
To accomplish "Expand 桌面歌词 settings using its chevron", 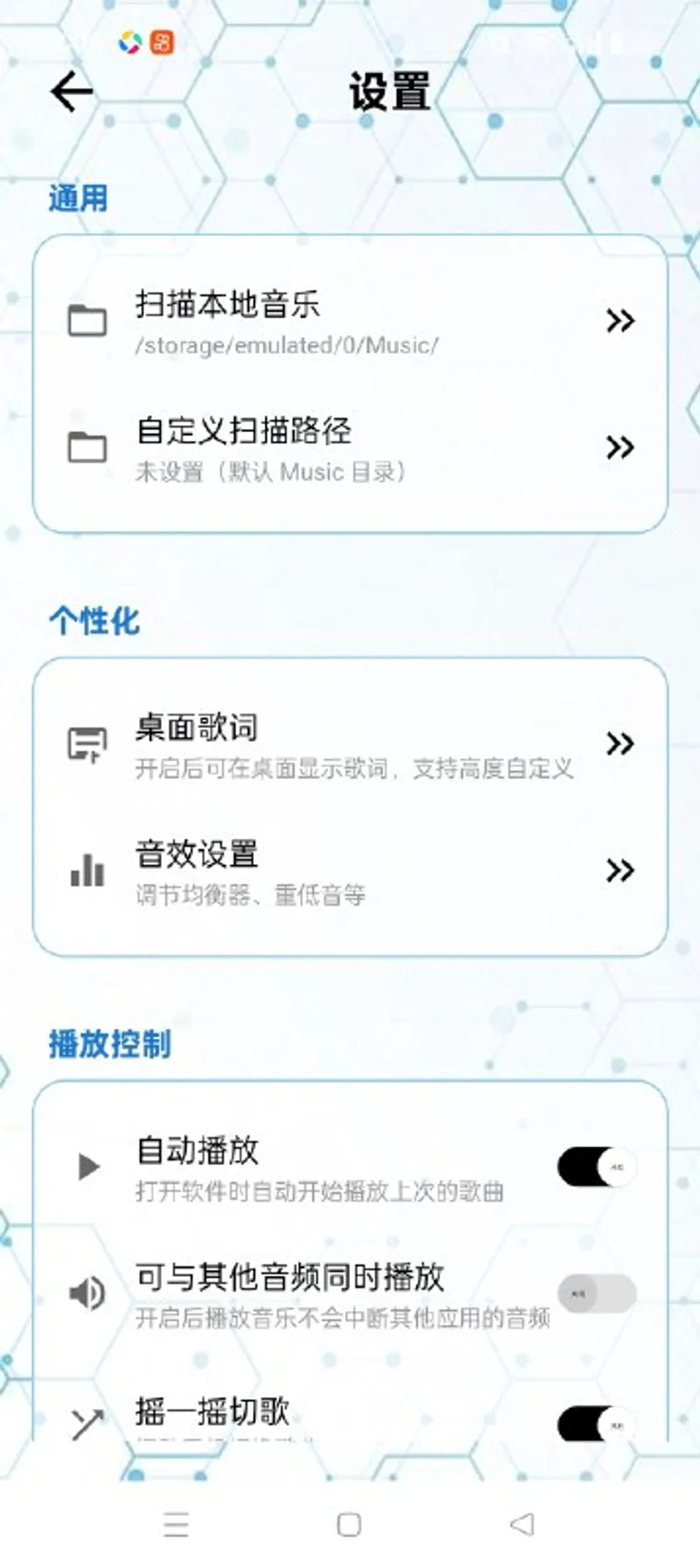I will (x=621, y=744).
